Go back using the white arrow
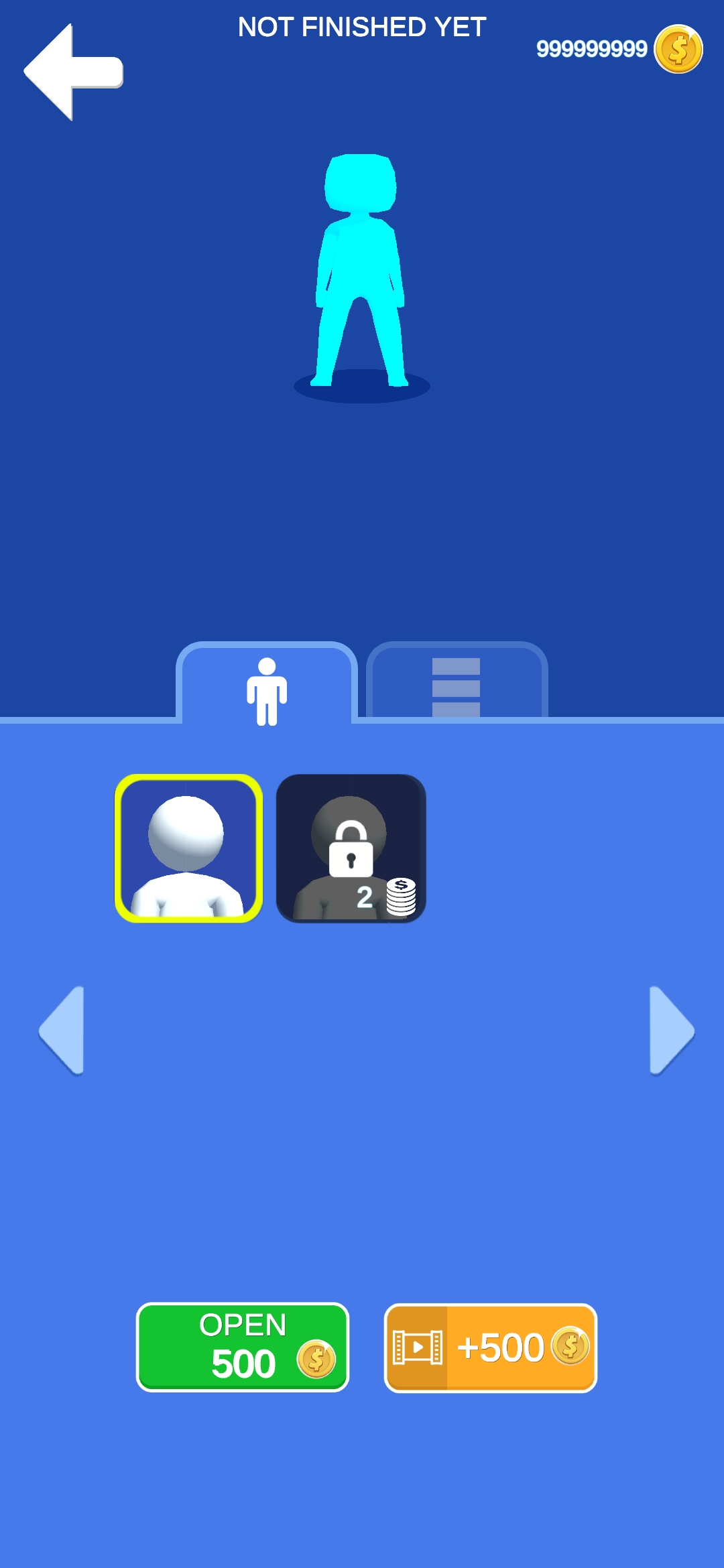 [72, 72]
